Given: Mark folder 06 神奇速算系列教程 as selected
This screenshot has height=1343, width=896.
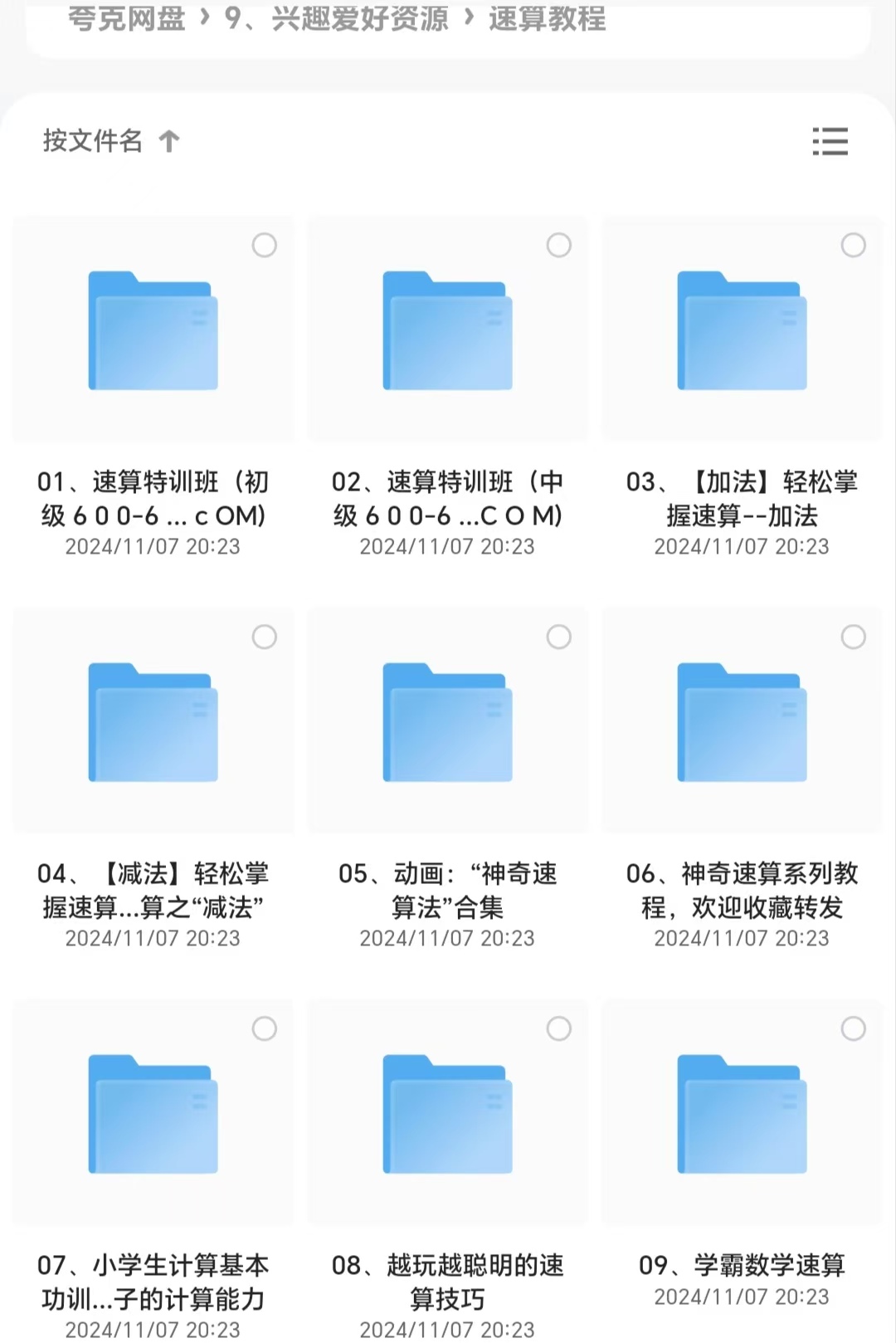Looking at the screenshot, I should tap(853, 637).
